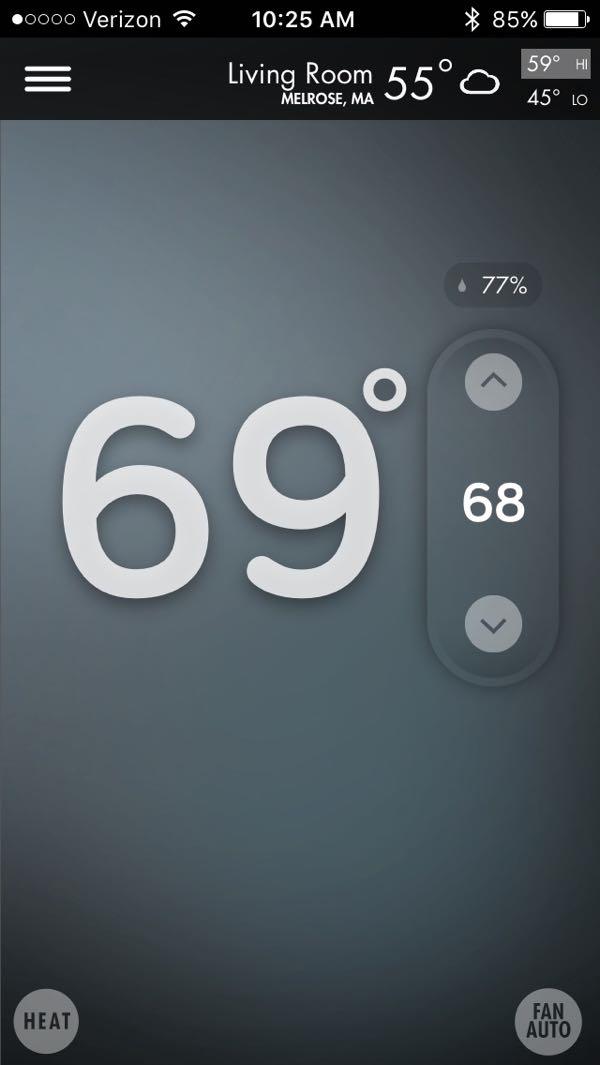
Task: Raise the set temperature with up arrow
Action: point(493,381)
